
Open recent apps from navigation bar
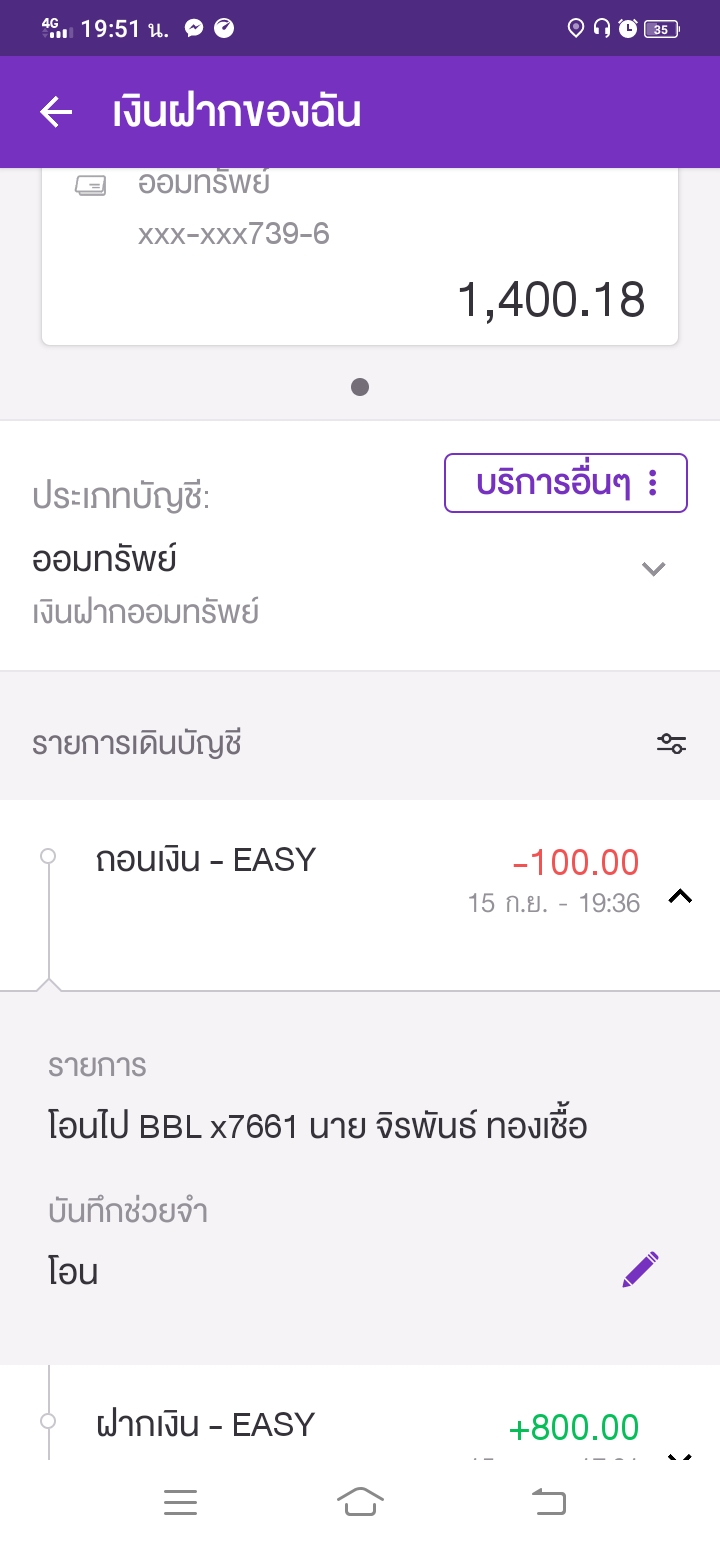[x=181, y=1501]
